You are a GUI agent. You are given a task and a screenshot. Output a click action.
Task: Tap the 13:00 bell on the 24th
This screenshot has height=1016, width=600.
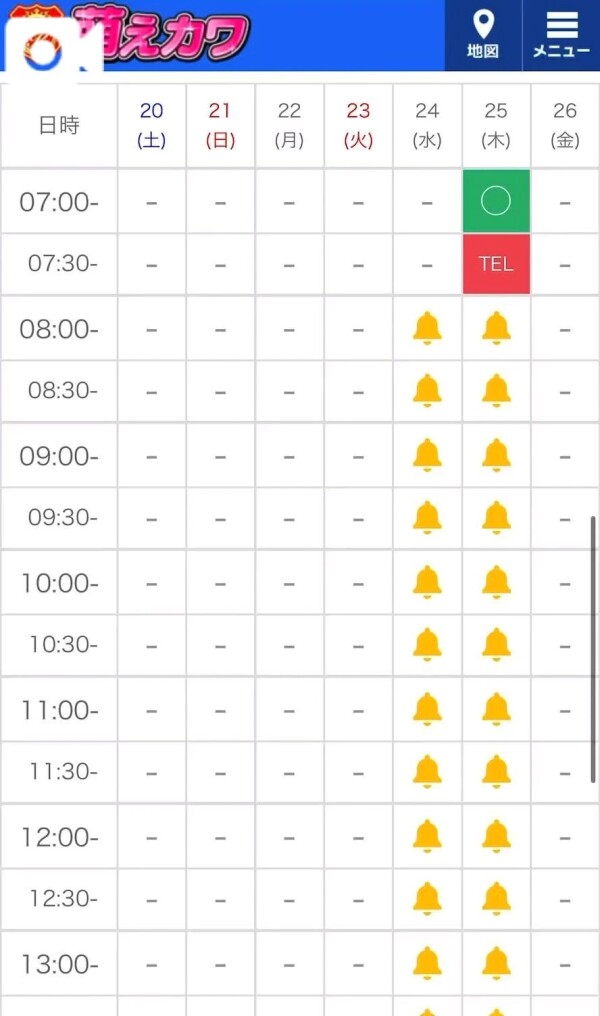(x=427, y=963)
